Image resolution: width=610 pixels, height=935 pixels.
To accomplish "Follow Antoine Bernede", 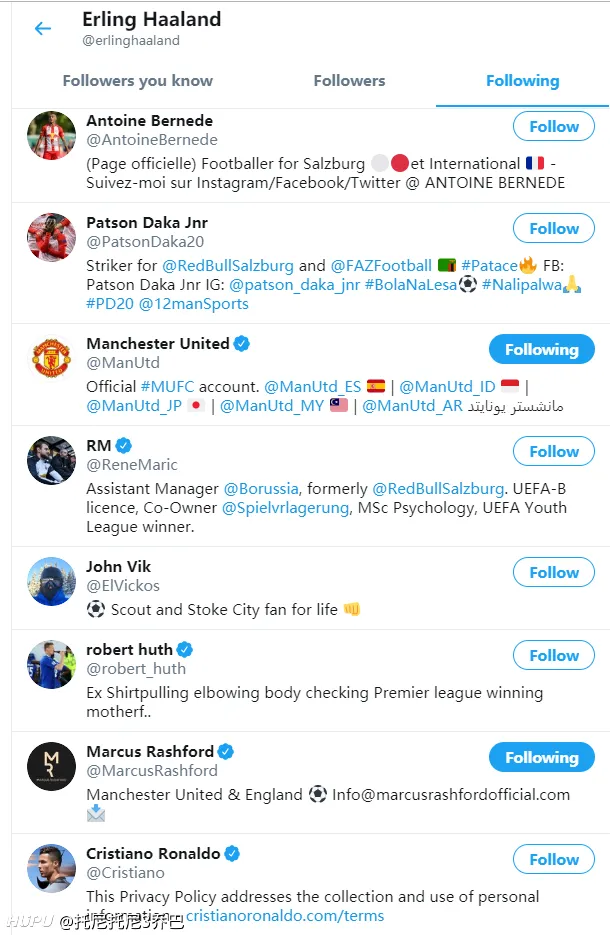I will pos(553,127).
